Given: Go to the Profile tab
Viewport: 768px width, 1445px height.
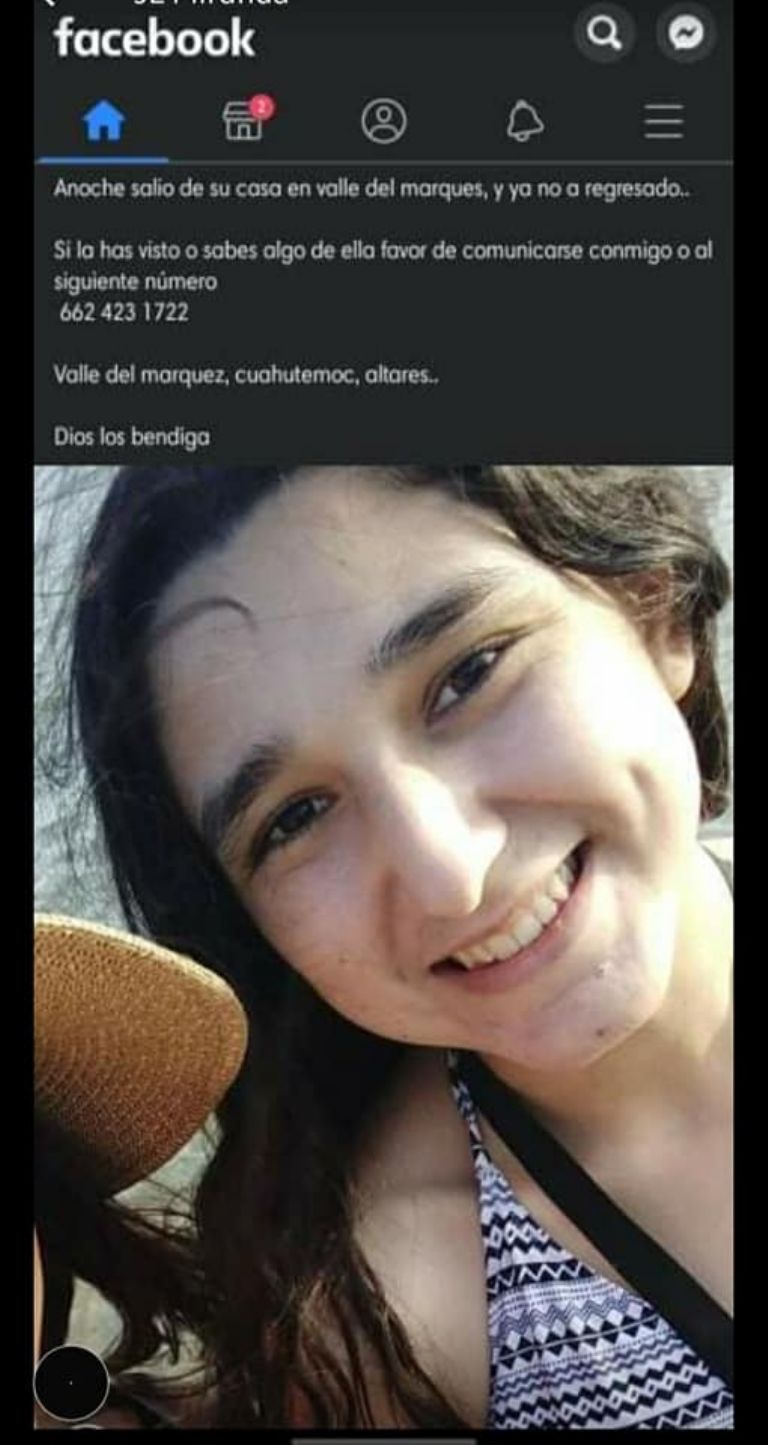Looking at the screenshot, I should coord(384,121).
